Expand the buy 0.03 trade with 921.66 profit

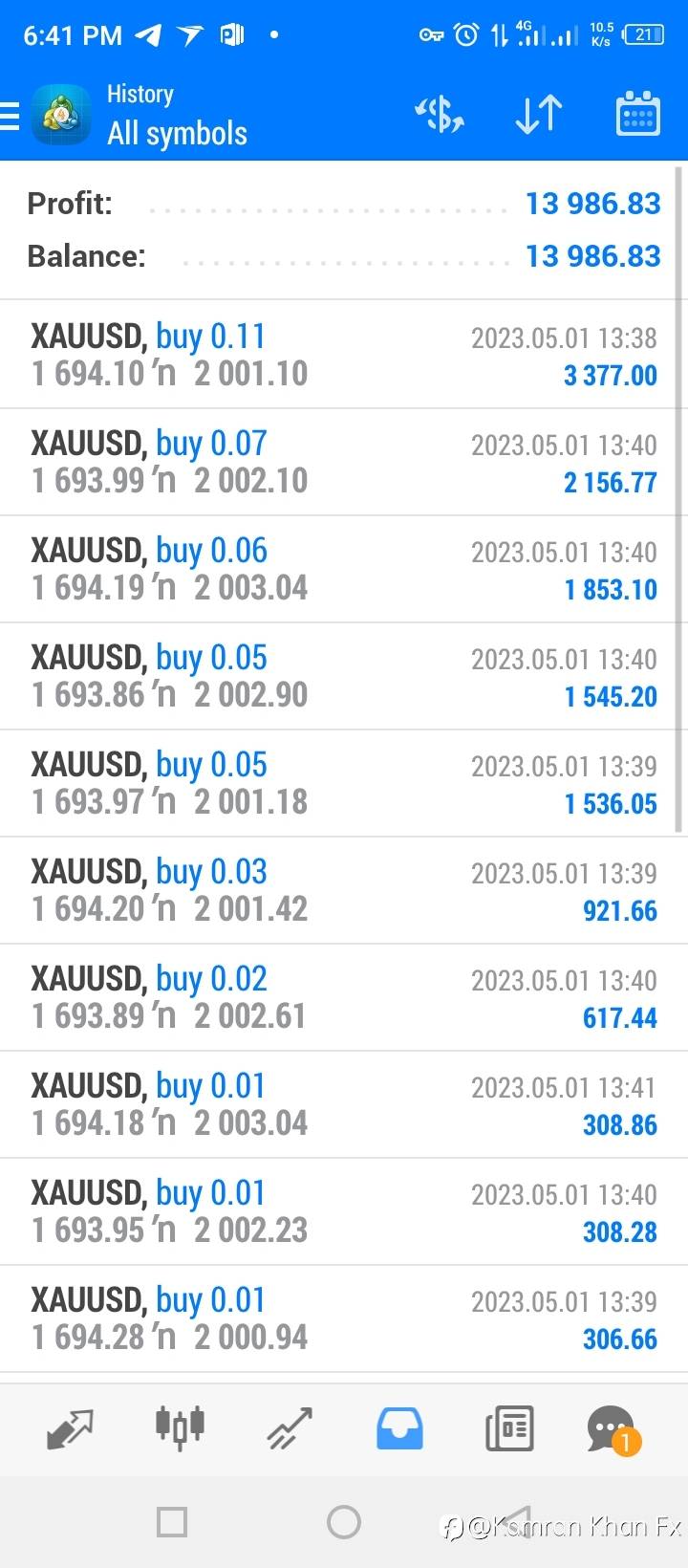click(x=344, y=890)
